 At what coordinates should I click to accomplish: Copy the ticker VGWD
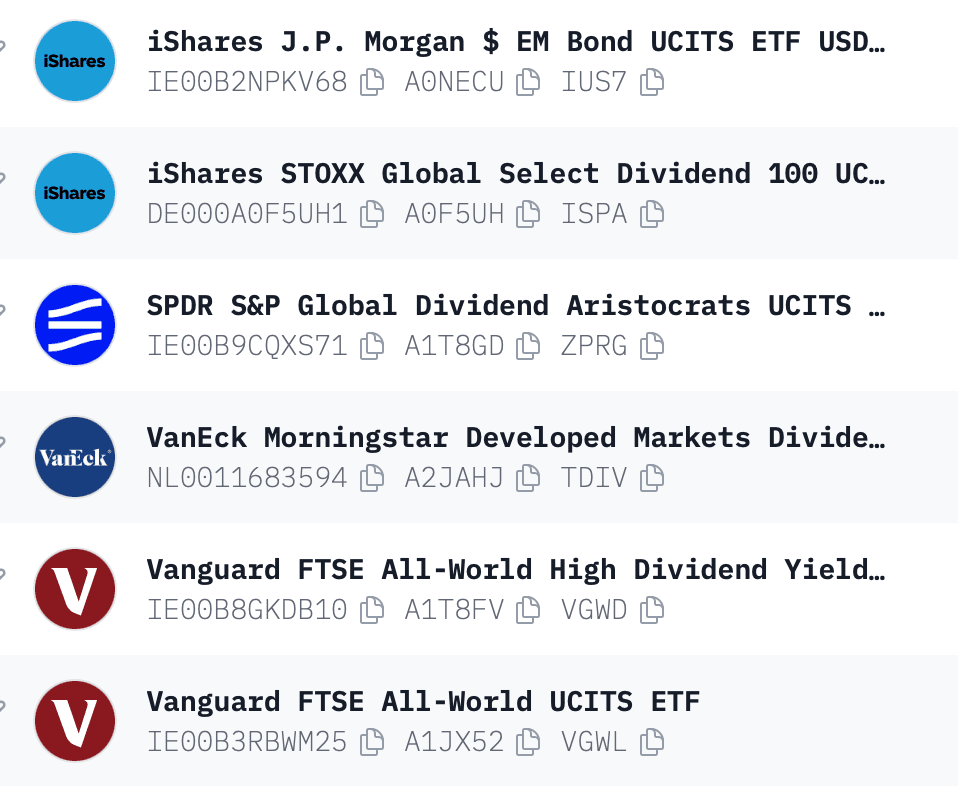coord(652,610)
